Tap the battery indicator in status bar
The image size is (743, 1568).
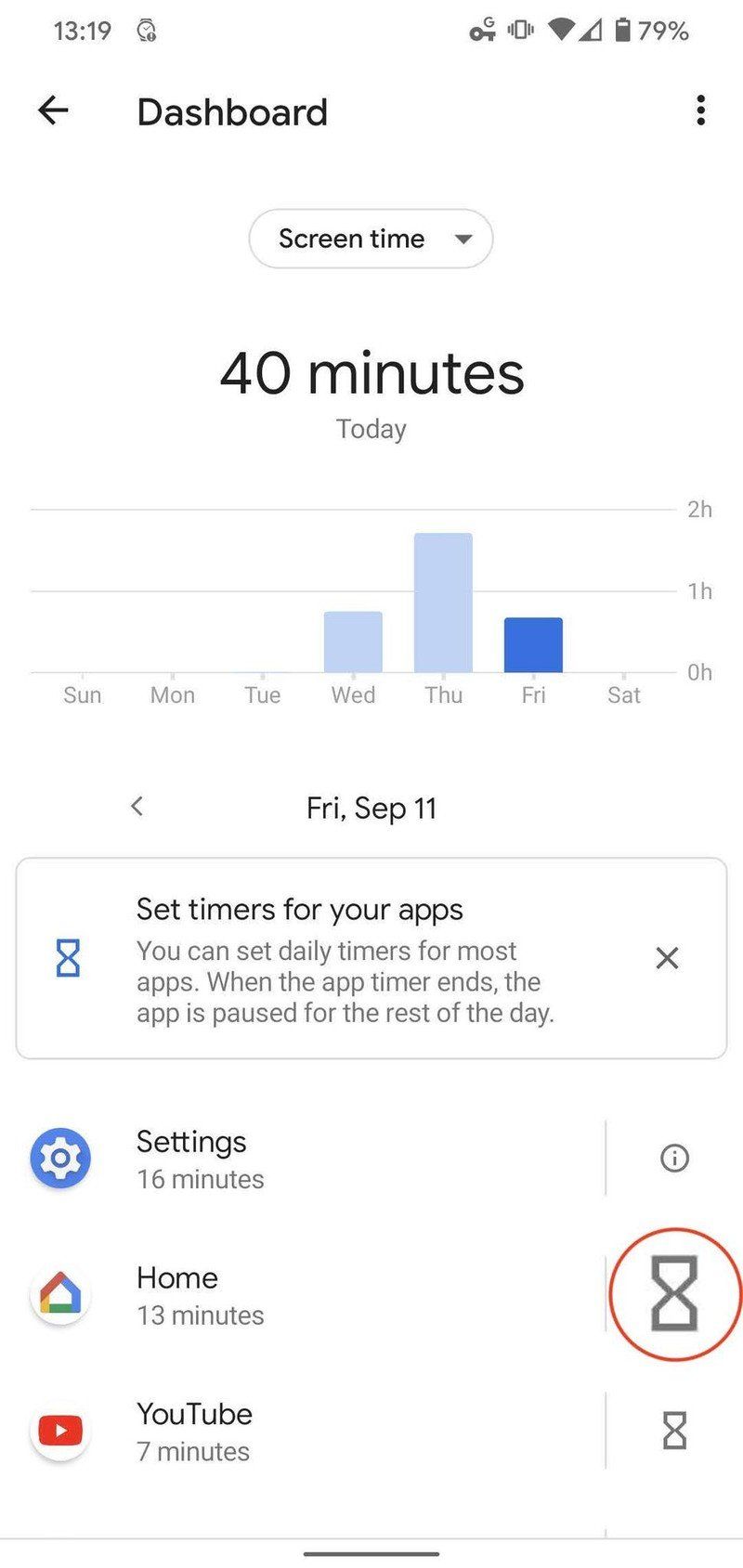pyautogui.click(x=623, y=30)
